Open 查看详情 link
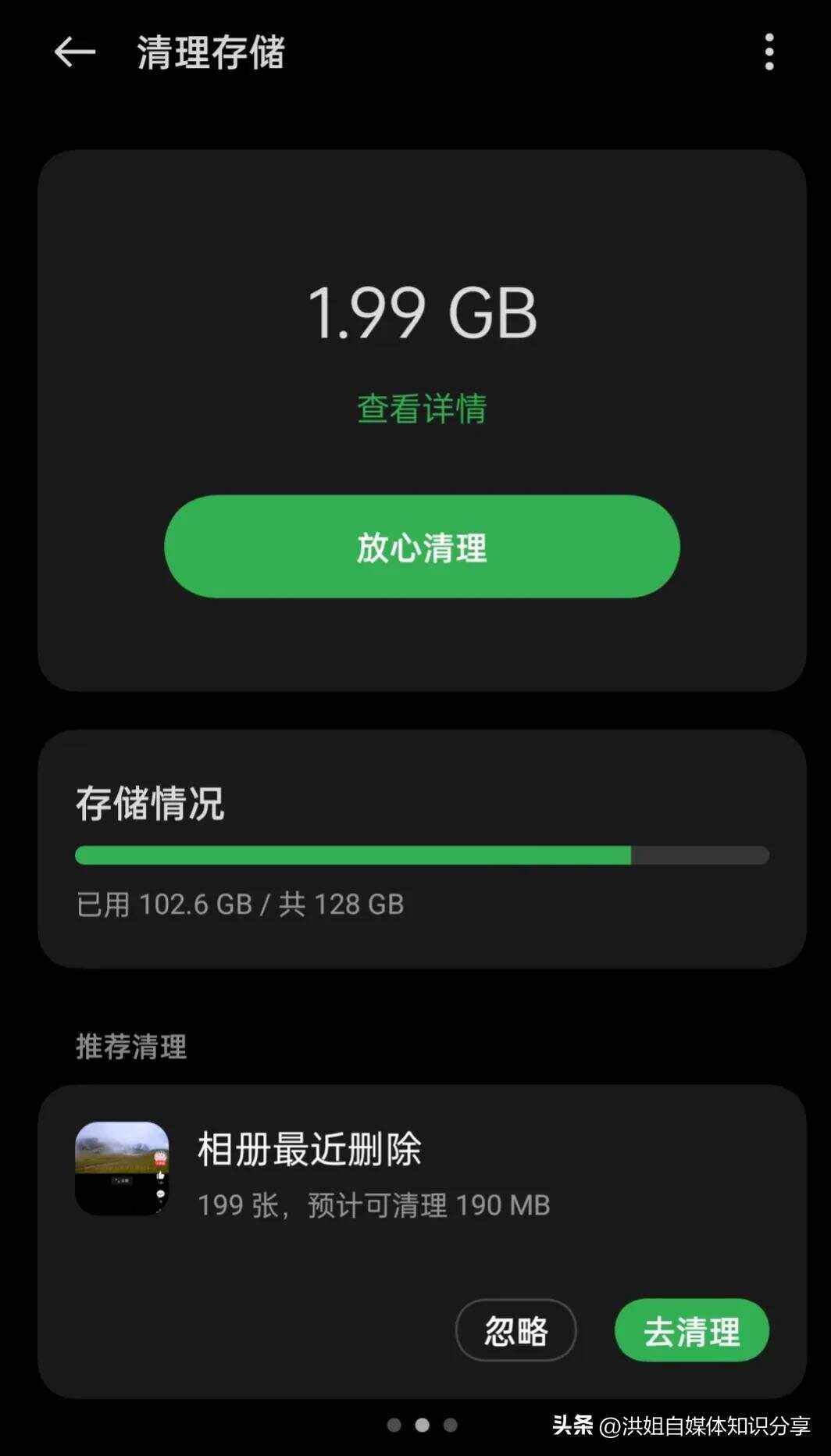Screen dimensions: 831x1456 coord(422,409)
